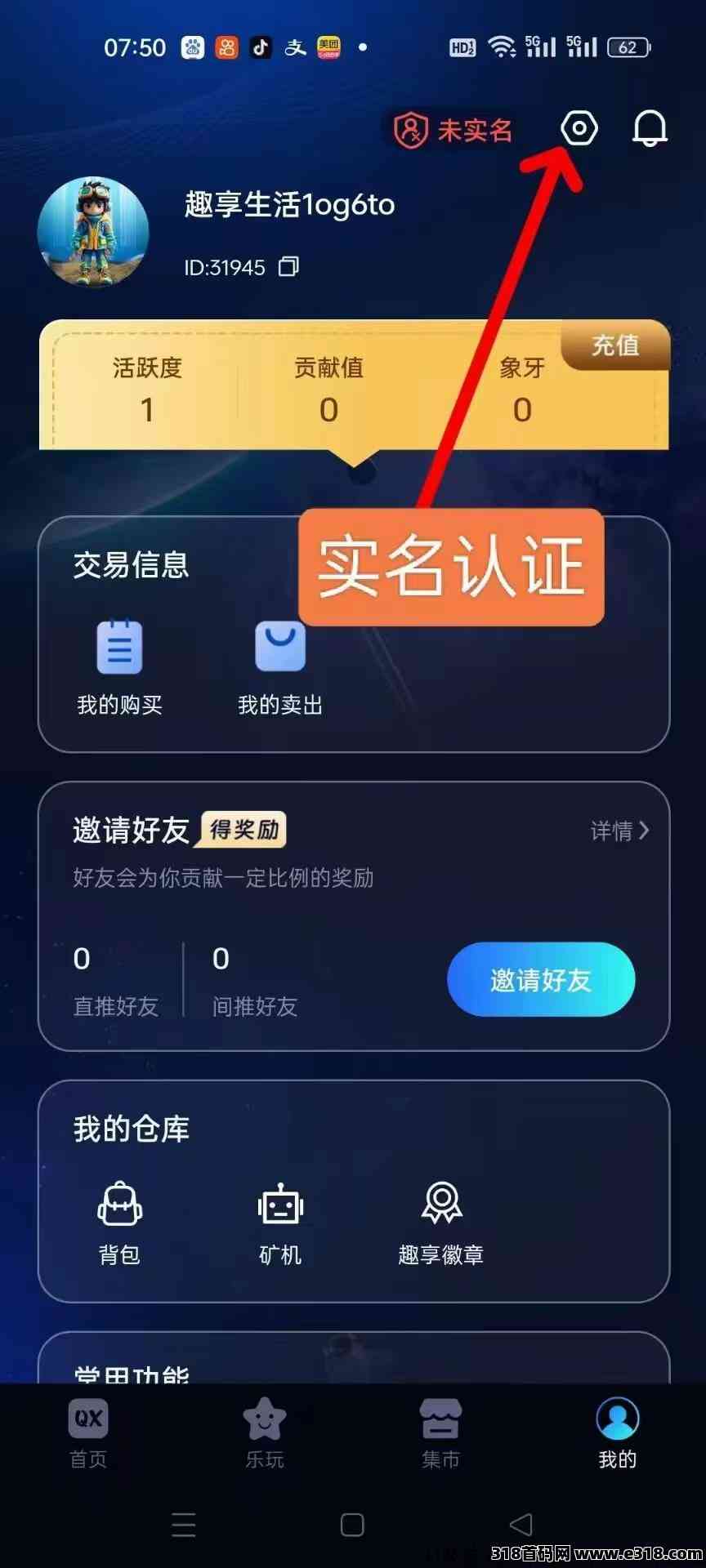Screen dimensions: 706x1568
Task: Tap the 充值 recharge button
Action: 615,345
